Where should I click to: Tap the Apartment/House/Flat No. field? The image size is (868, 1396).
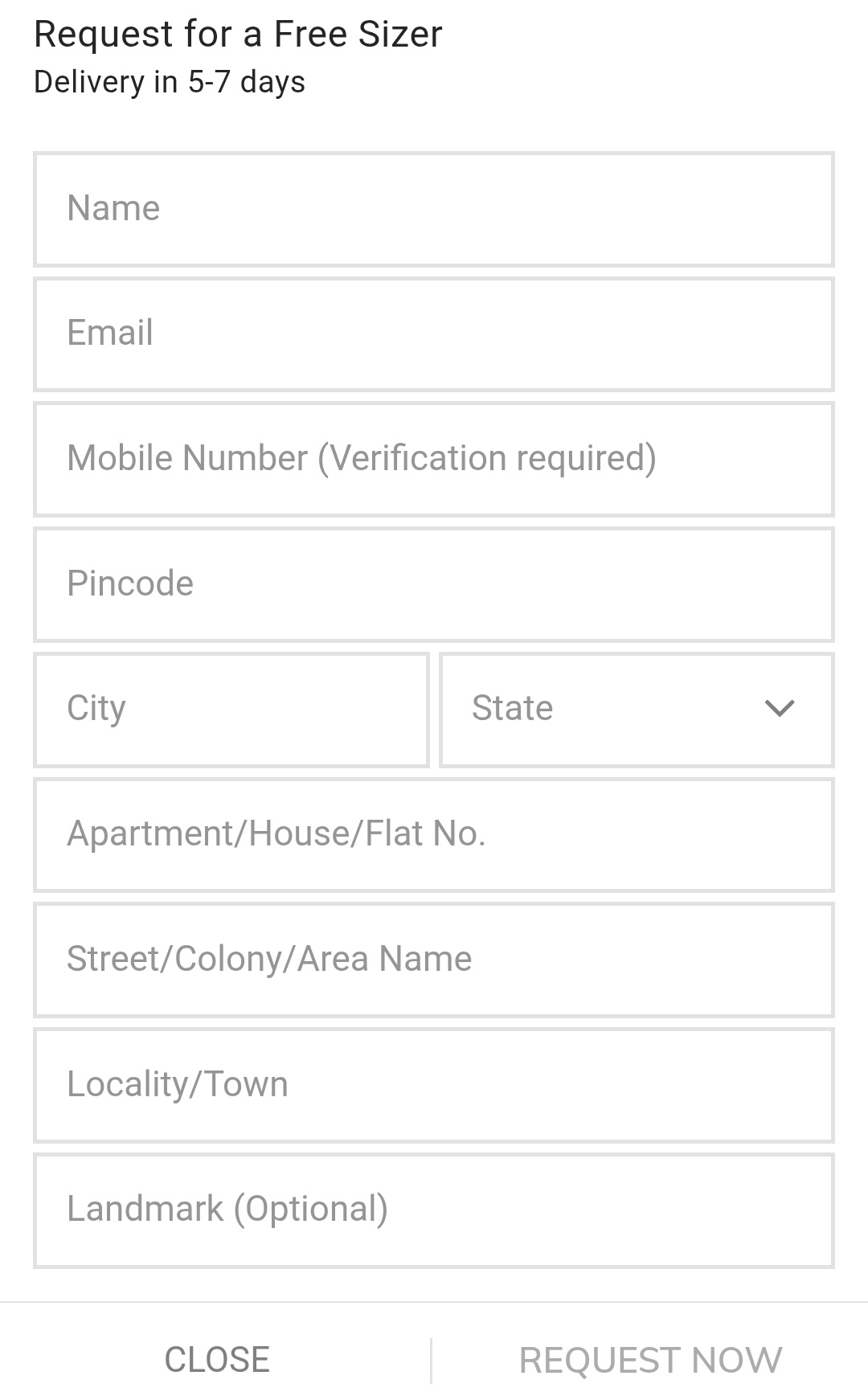pyautogui.click(x=434, y=834)
